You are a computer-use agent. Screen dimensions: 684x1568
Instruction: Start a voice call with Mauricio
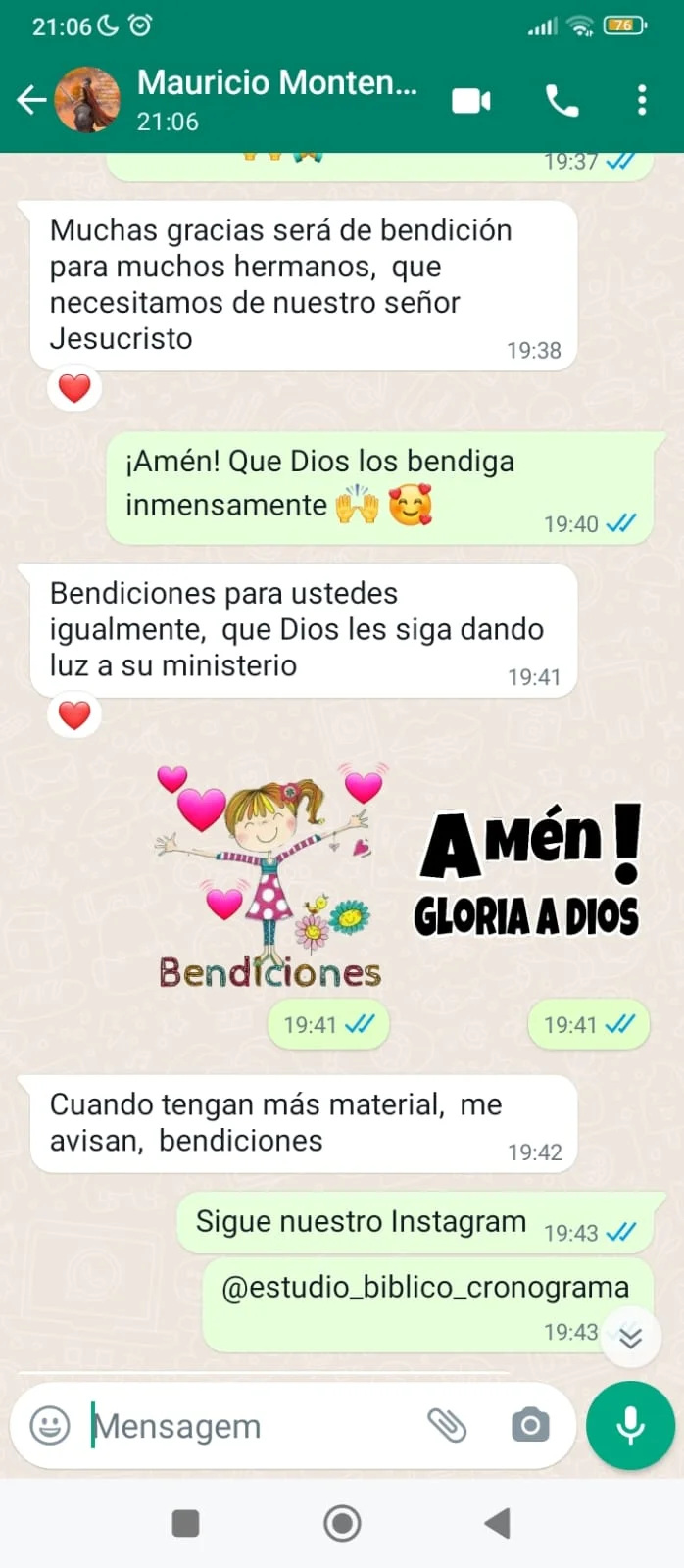[x=562, y=100]
